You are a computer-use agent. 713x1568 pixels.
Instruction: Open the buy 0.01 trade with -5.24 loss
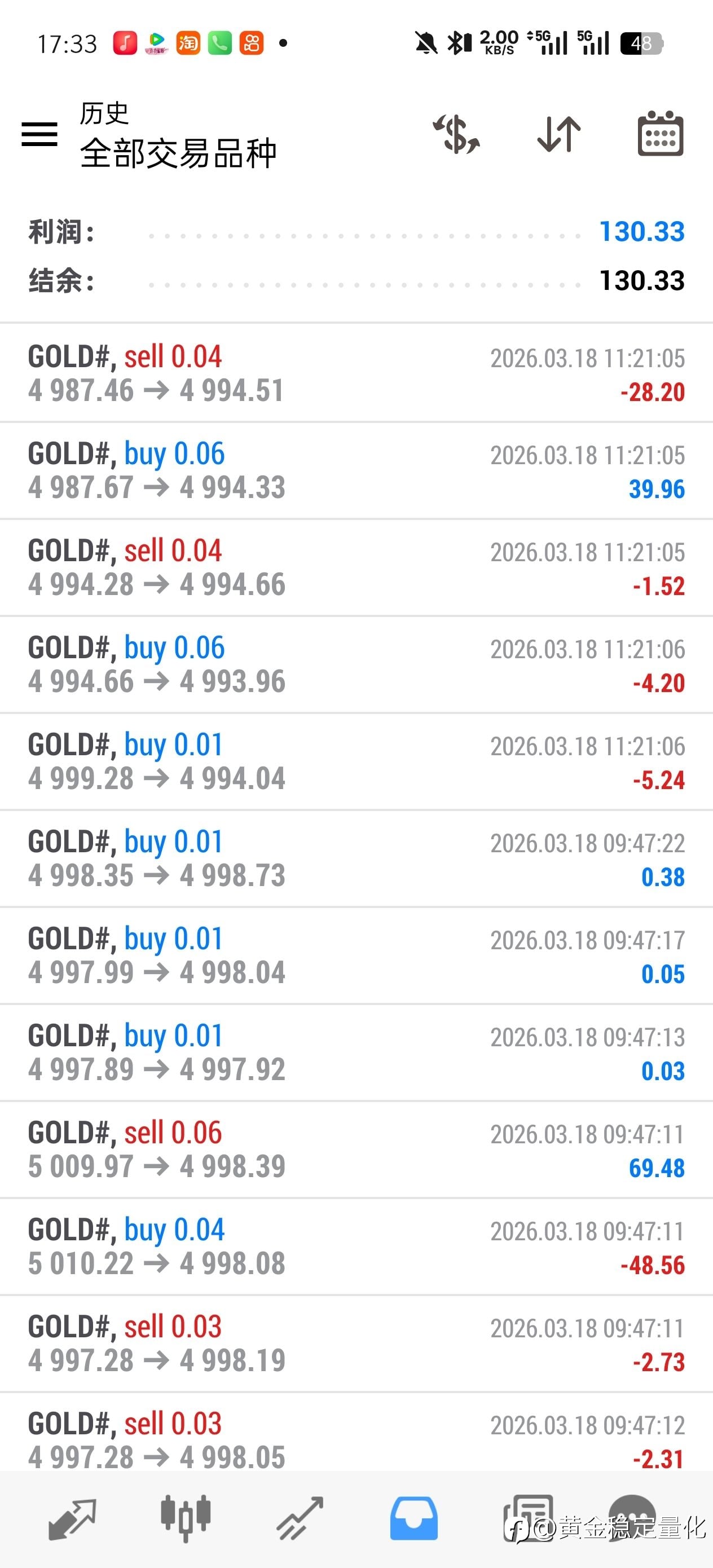pos(356,761)
